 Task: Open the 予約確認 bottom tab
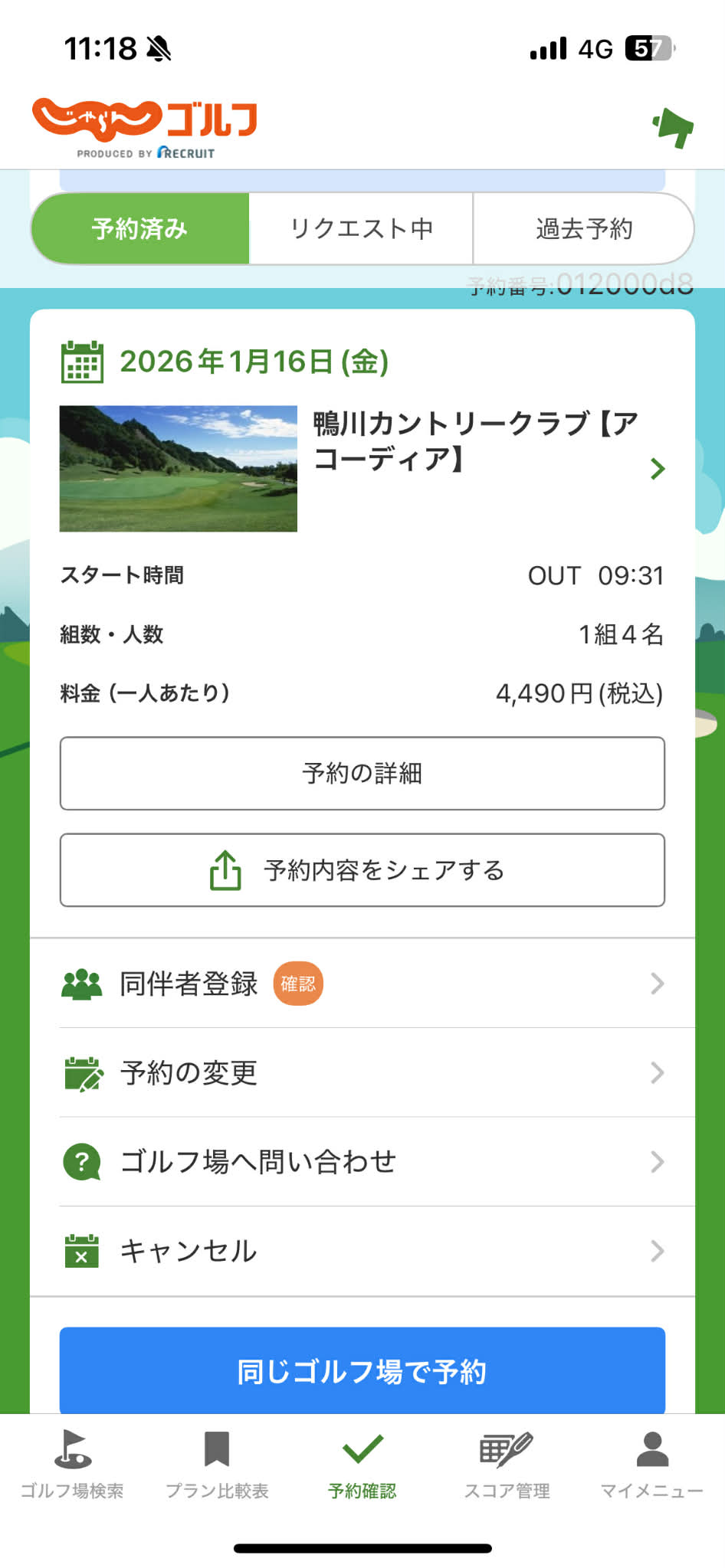[x=362, y=1465]
